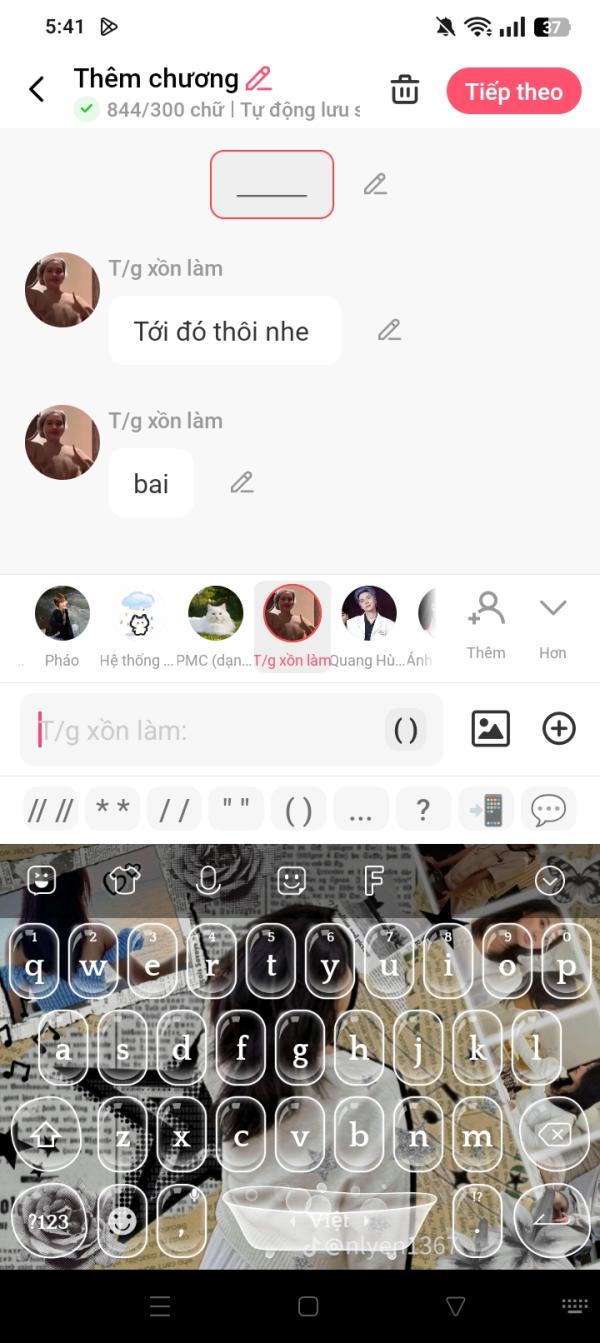Edit the chapter title pencil icon

tap(259, 78)
